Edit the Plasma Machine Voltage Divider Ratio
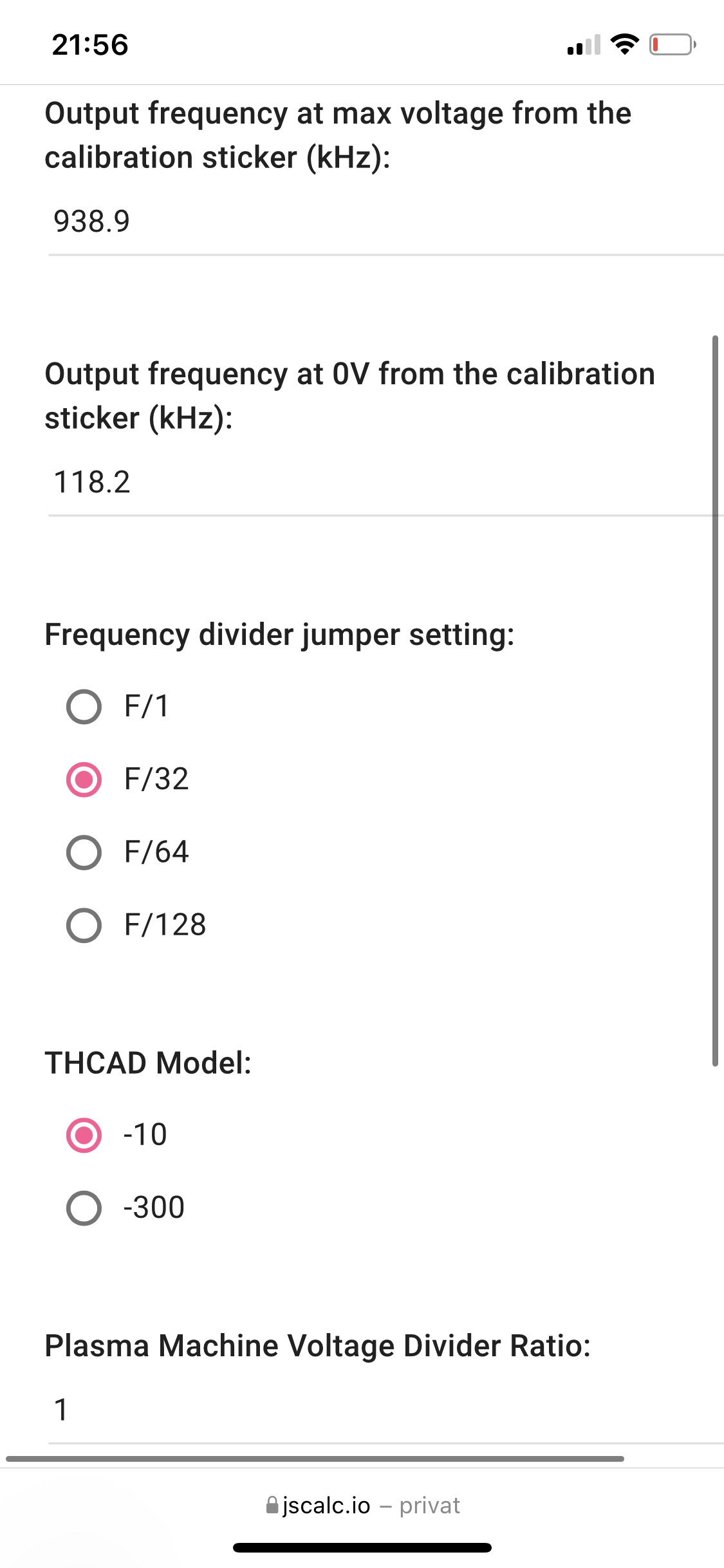Screen dimensions: 724x1568 [385, 1410]
